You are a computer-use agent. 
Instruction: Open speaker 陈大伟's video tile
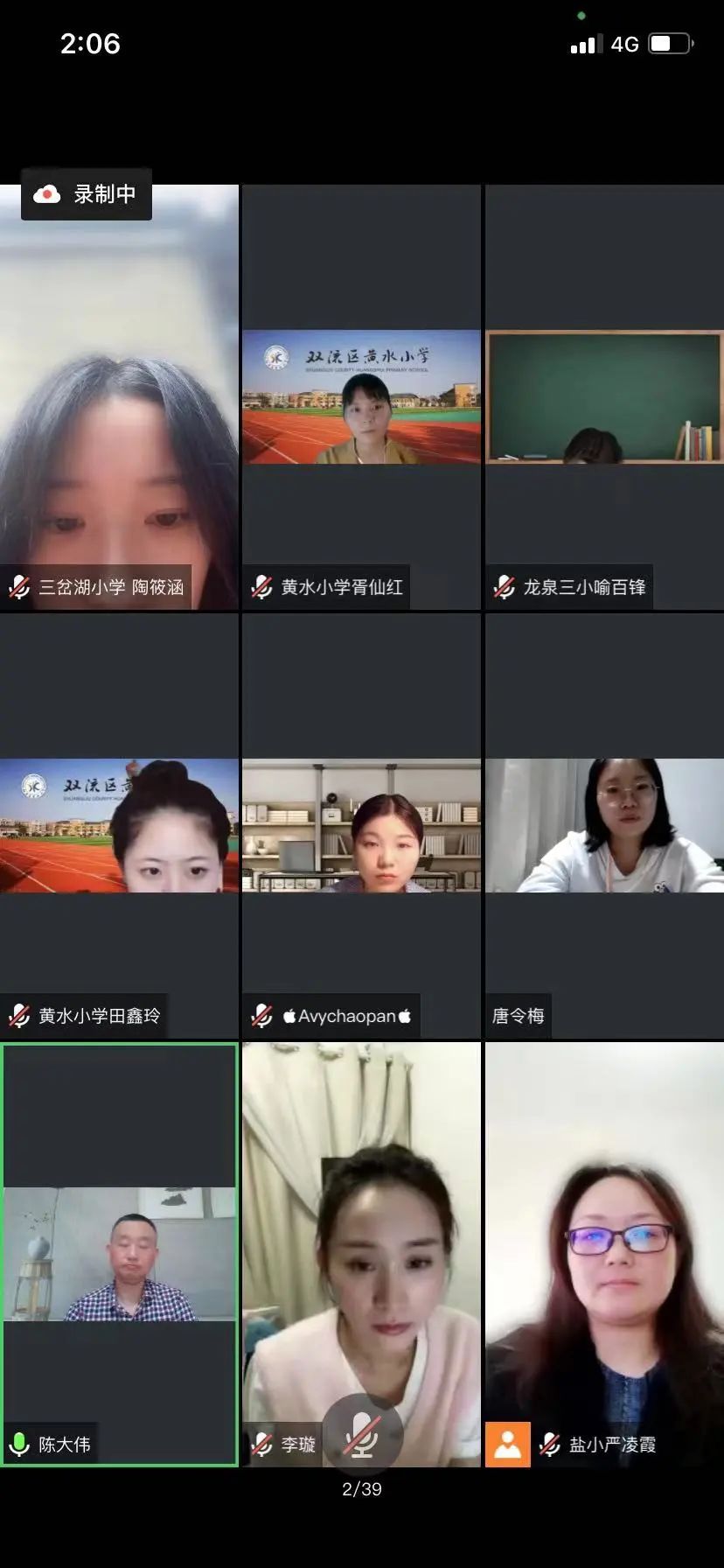click(x=120, y=1253)
